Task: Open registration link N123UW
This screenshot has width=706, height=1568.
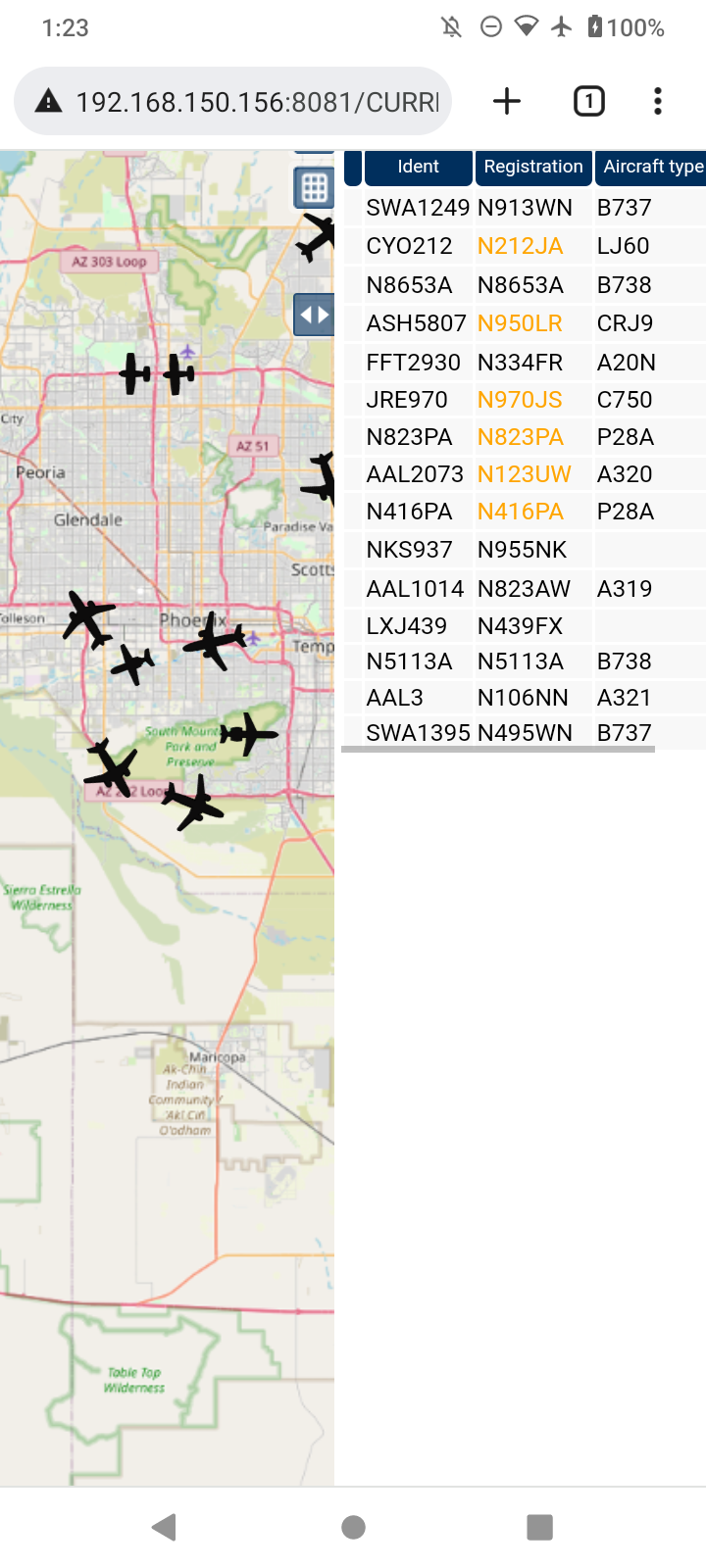Action: coord(524,474)
